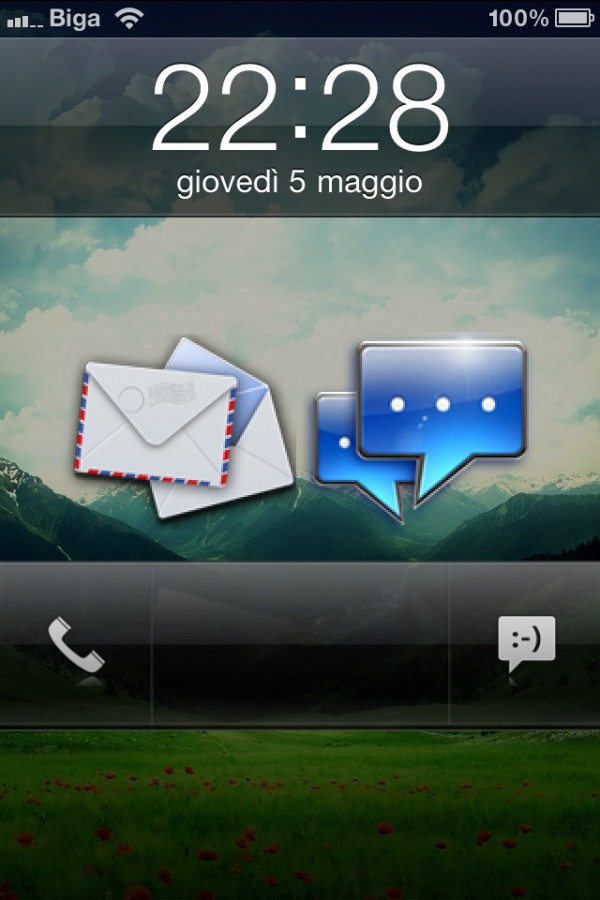Screen dimensions: 600x900
Task: Tap the phone handset shortcut
Action: click(76, 645)
